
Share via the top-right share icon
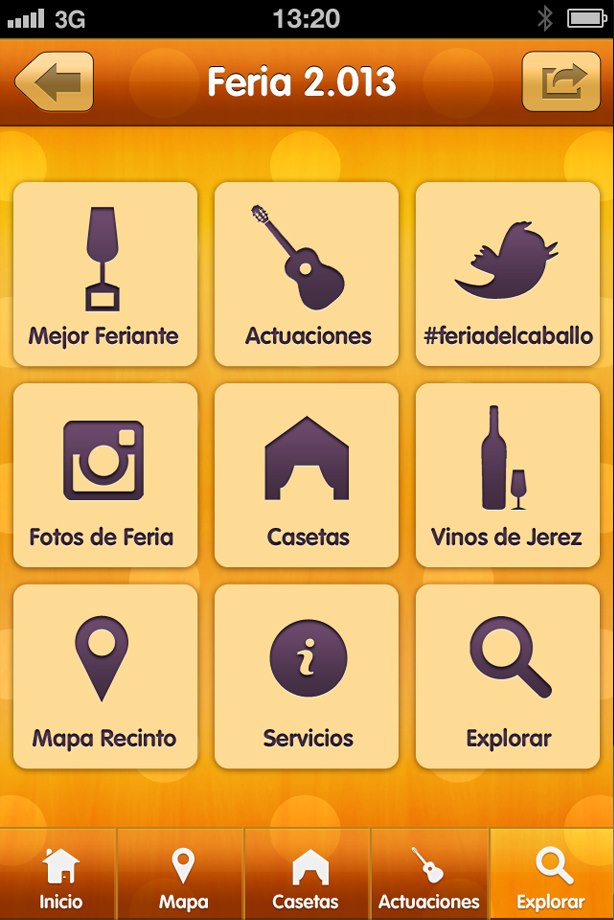click(560, 81)
